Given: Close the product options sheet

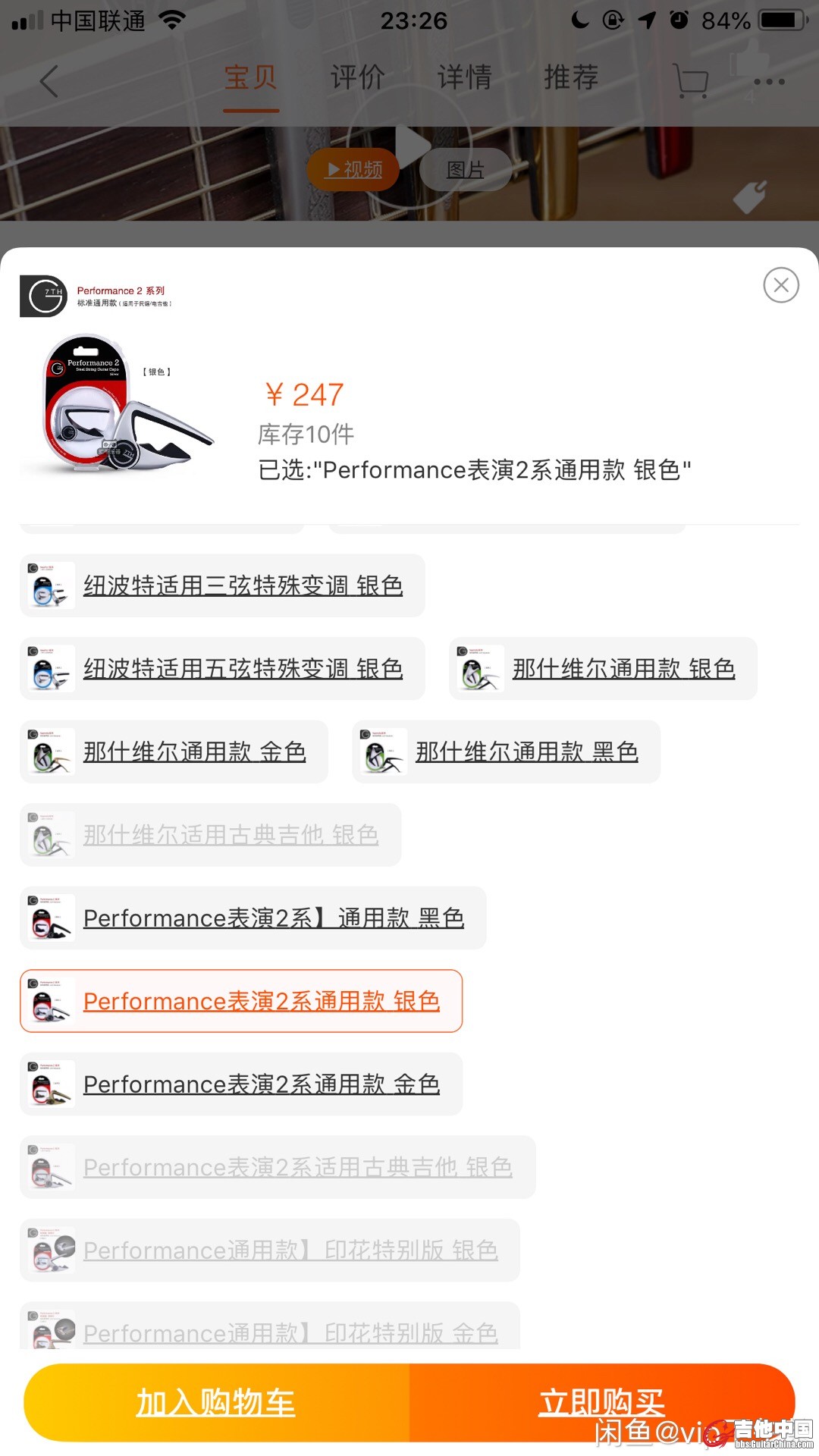Looking at the screenshot, I should [780, 285].
